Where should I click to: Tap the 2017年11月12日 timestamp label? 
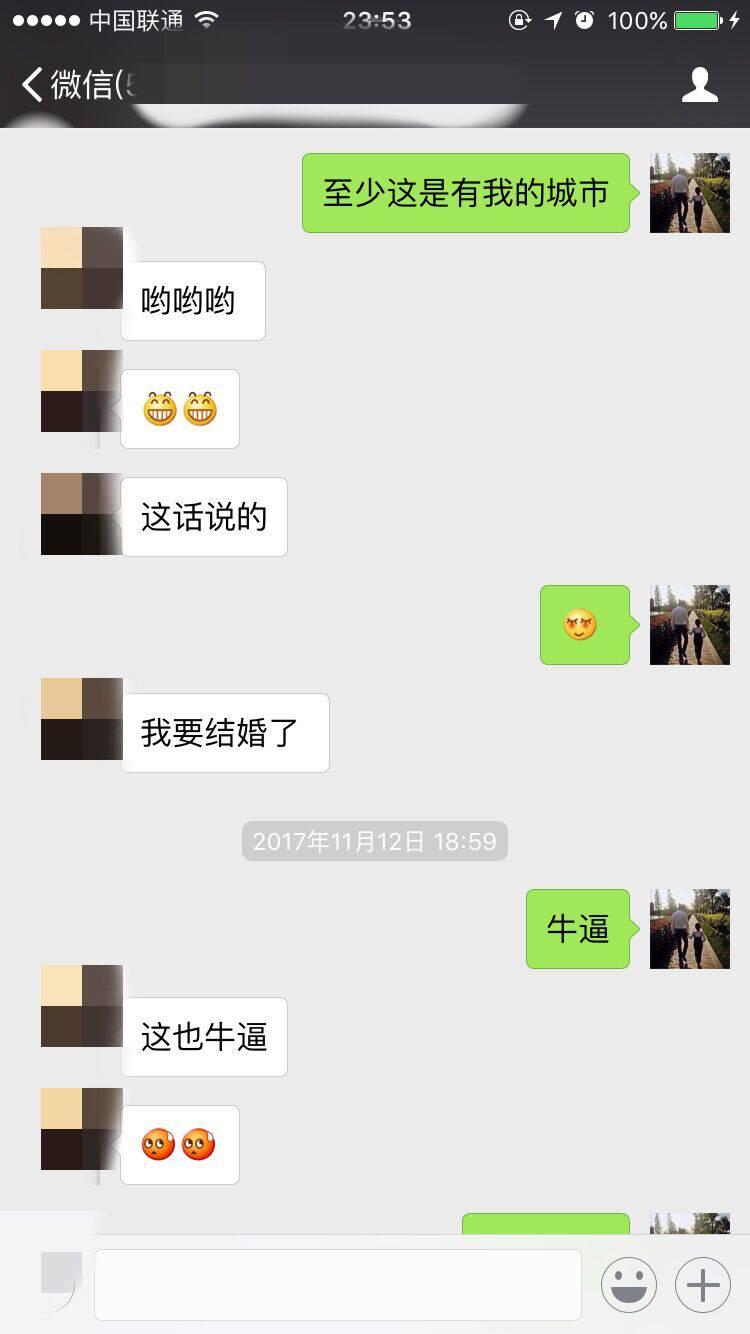click(x=374, y=841)
